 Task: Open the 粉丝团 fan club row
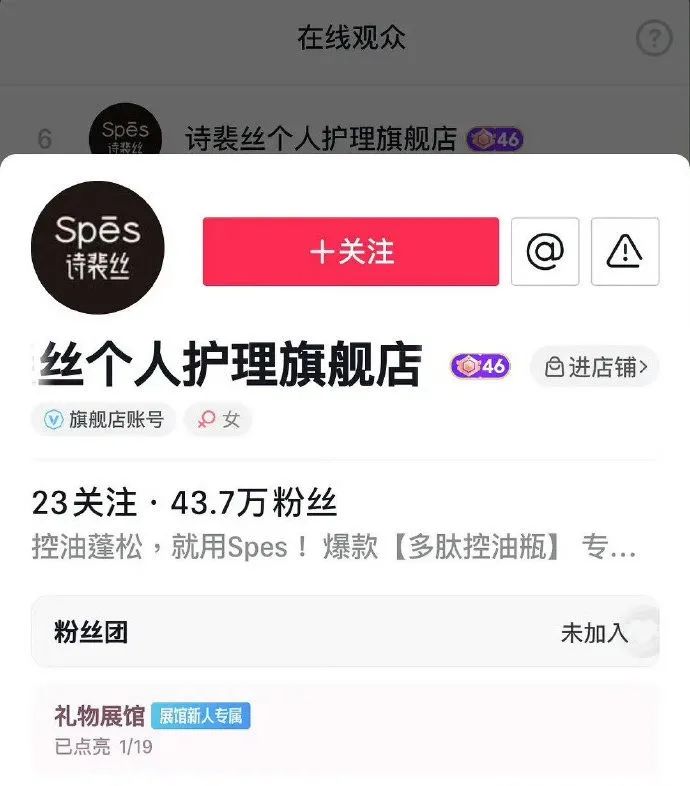coord(344,632)
